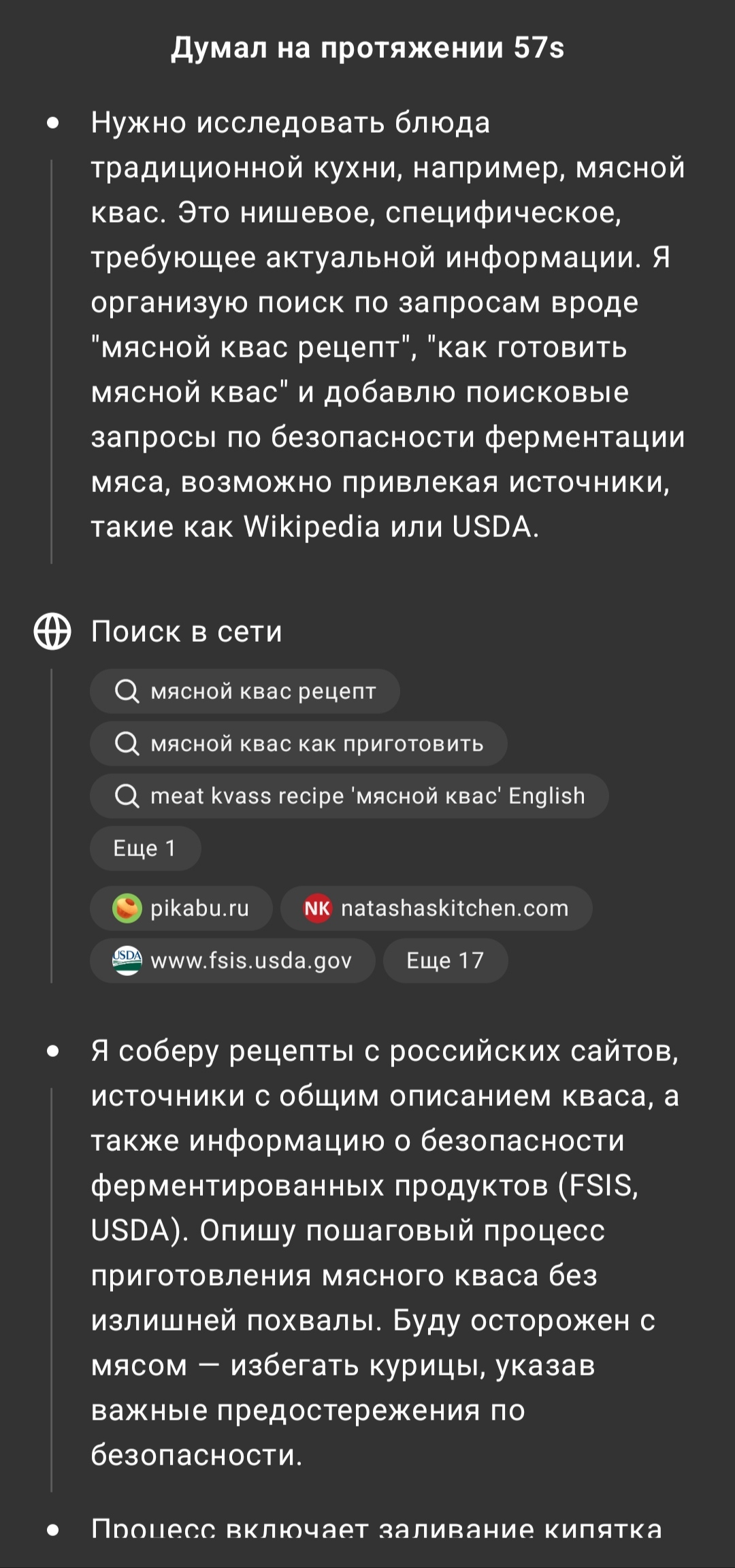Image resolution: width=735 pixels, height=1568 pixels.
Task: Open the pikabu.ru source chip
Action: [181, 909]
